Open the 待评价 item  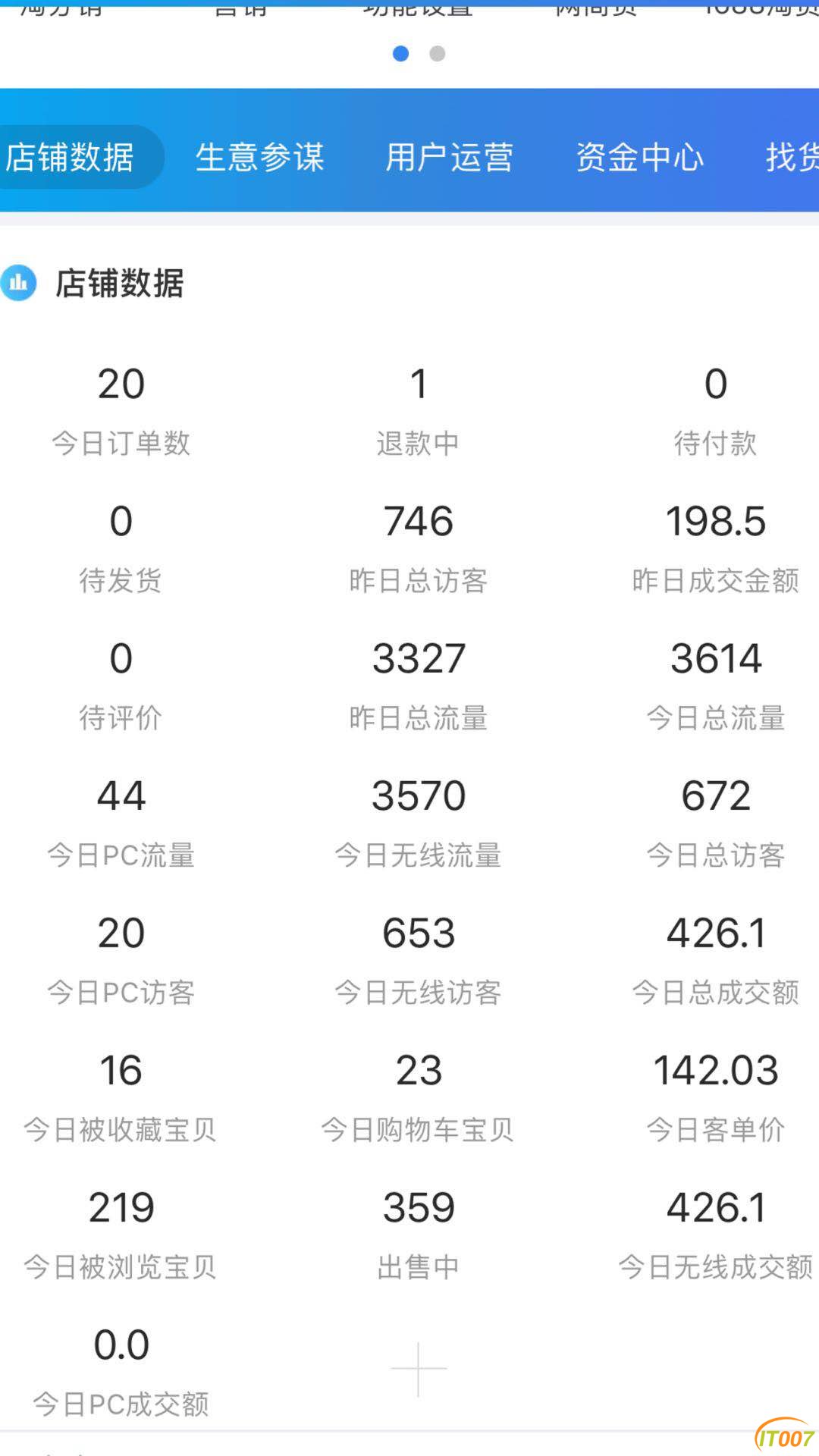[x=121, y=685]
